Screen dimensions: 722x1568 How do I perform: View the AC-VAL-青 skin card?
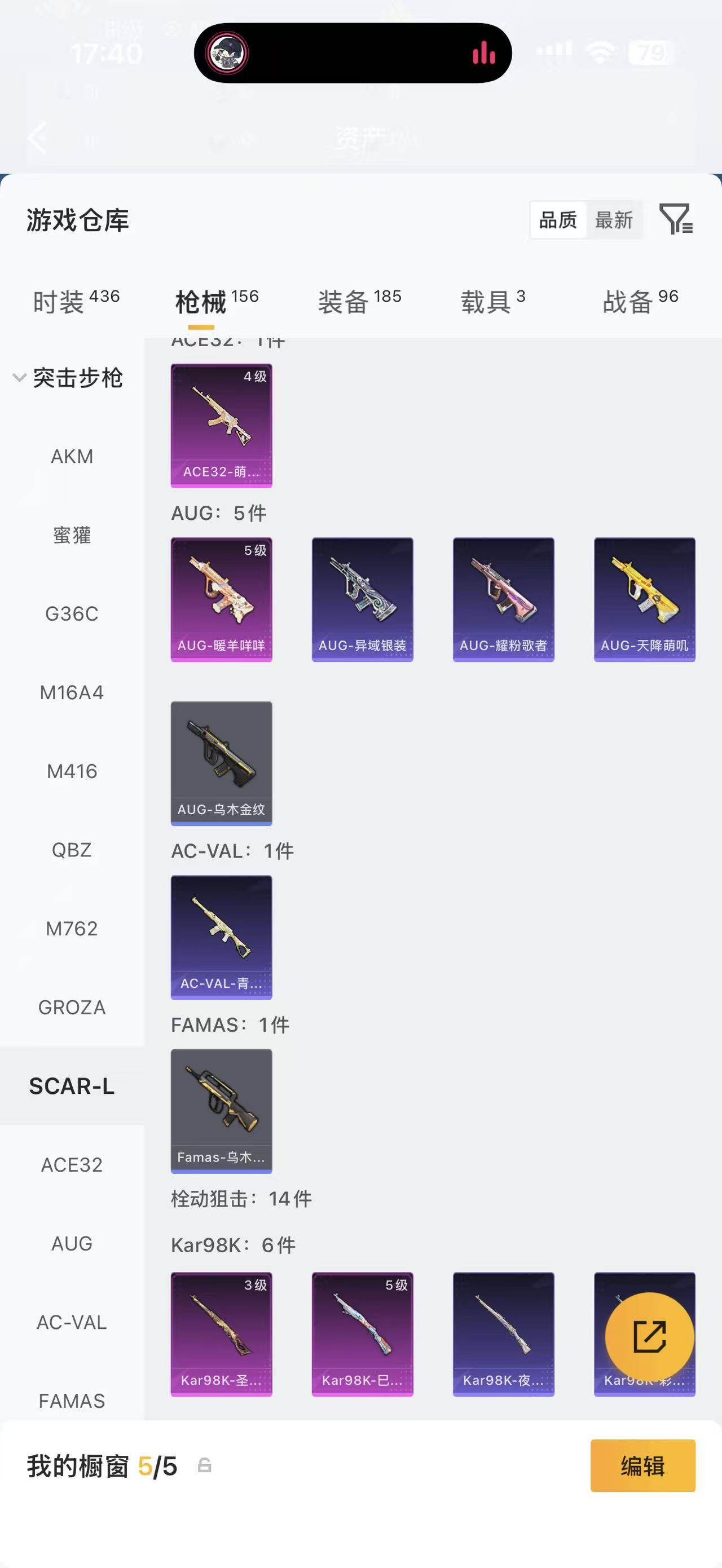tap(222, 938)
